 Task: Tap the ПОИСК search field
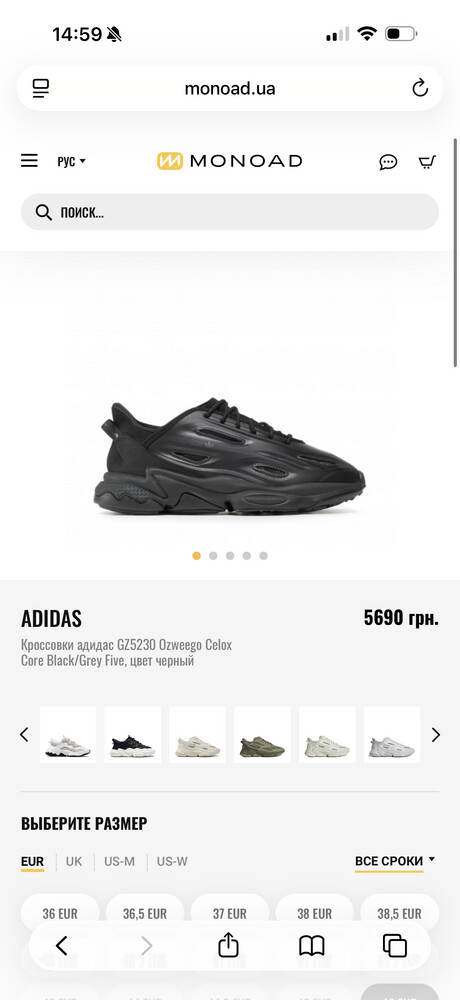point(230,212)
